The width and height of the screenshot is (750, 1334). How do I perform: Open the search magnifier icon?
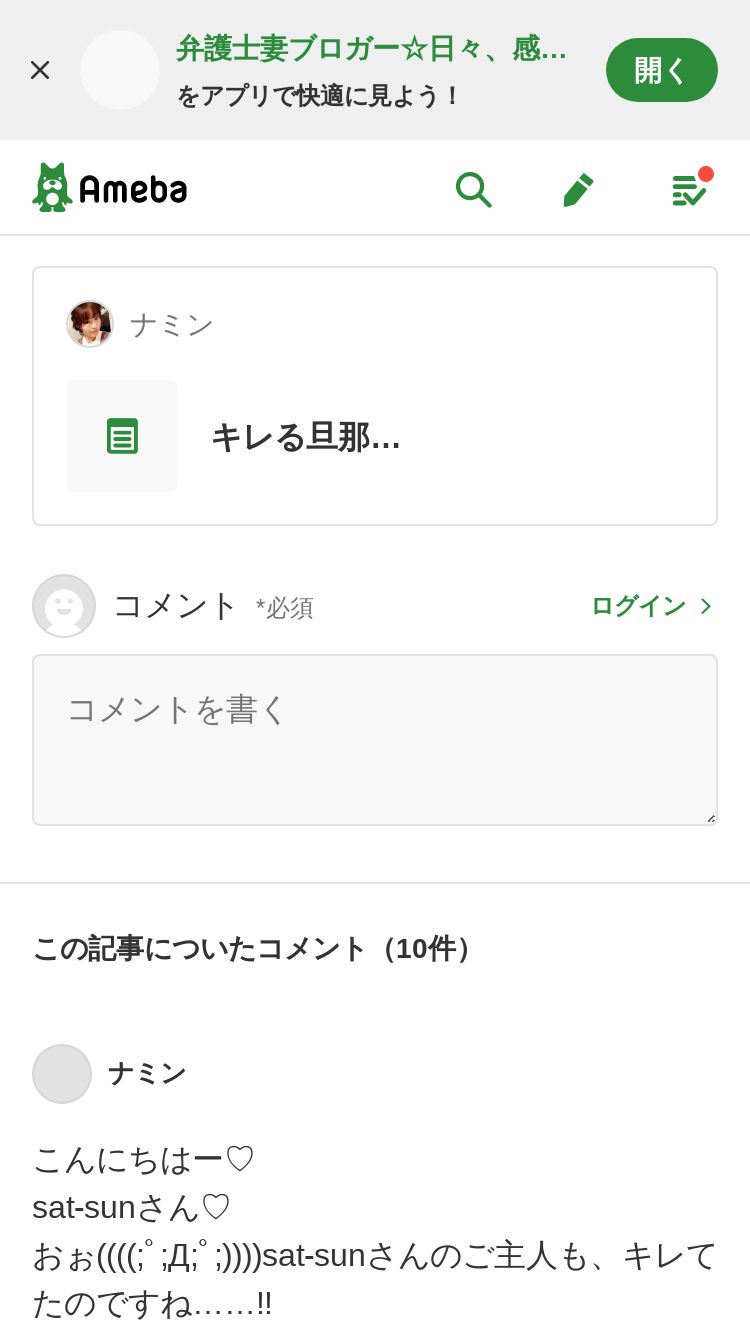tap(473, 189)
